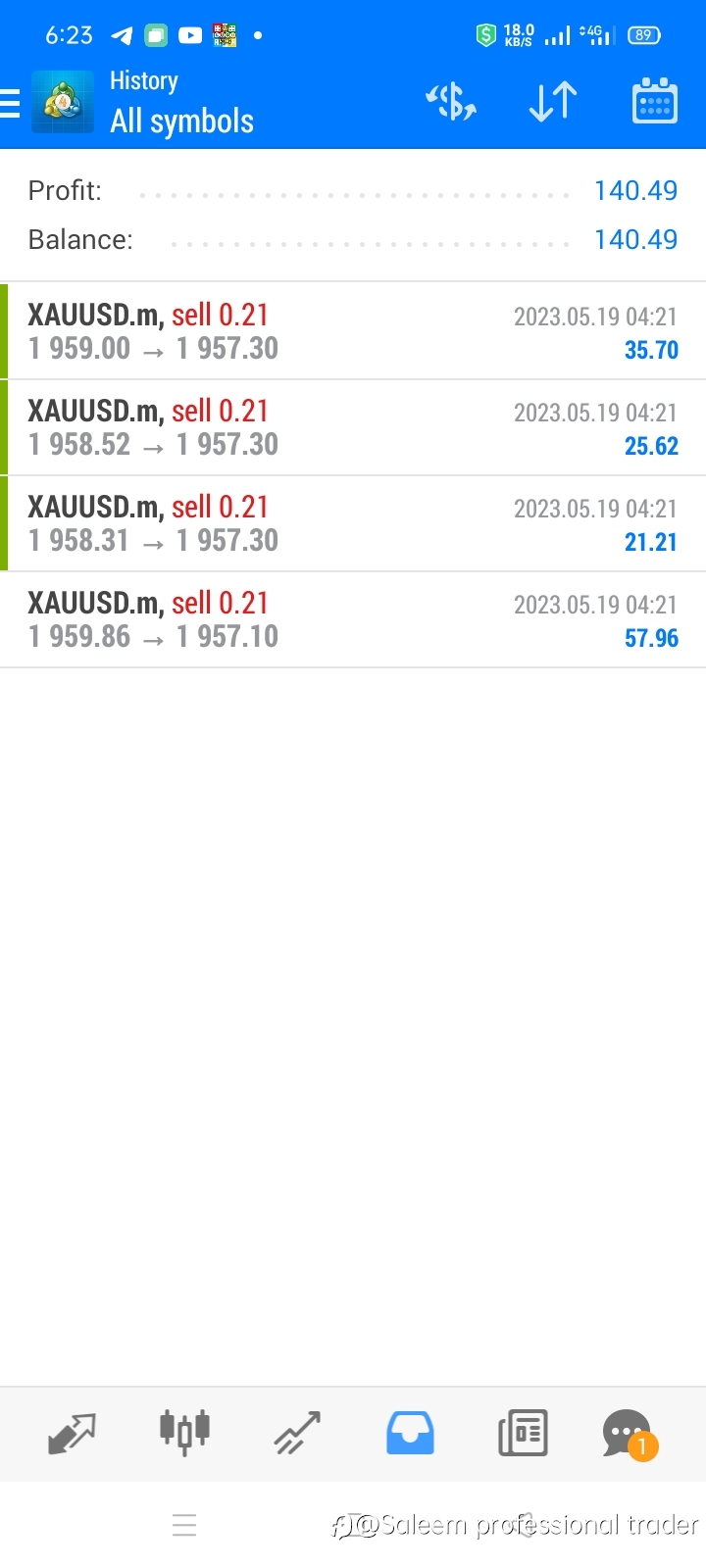Open the hamburger drawer menu
The width and height of the screenshot is (706, 1568).
10,103
